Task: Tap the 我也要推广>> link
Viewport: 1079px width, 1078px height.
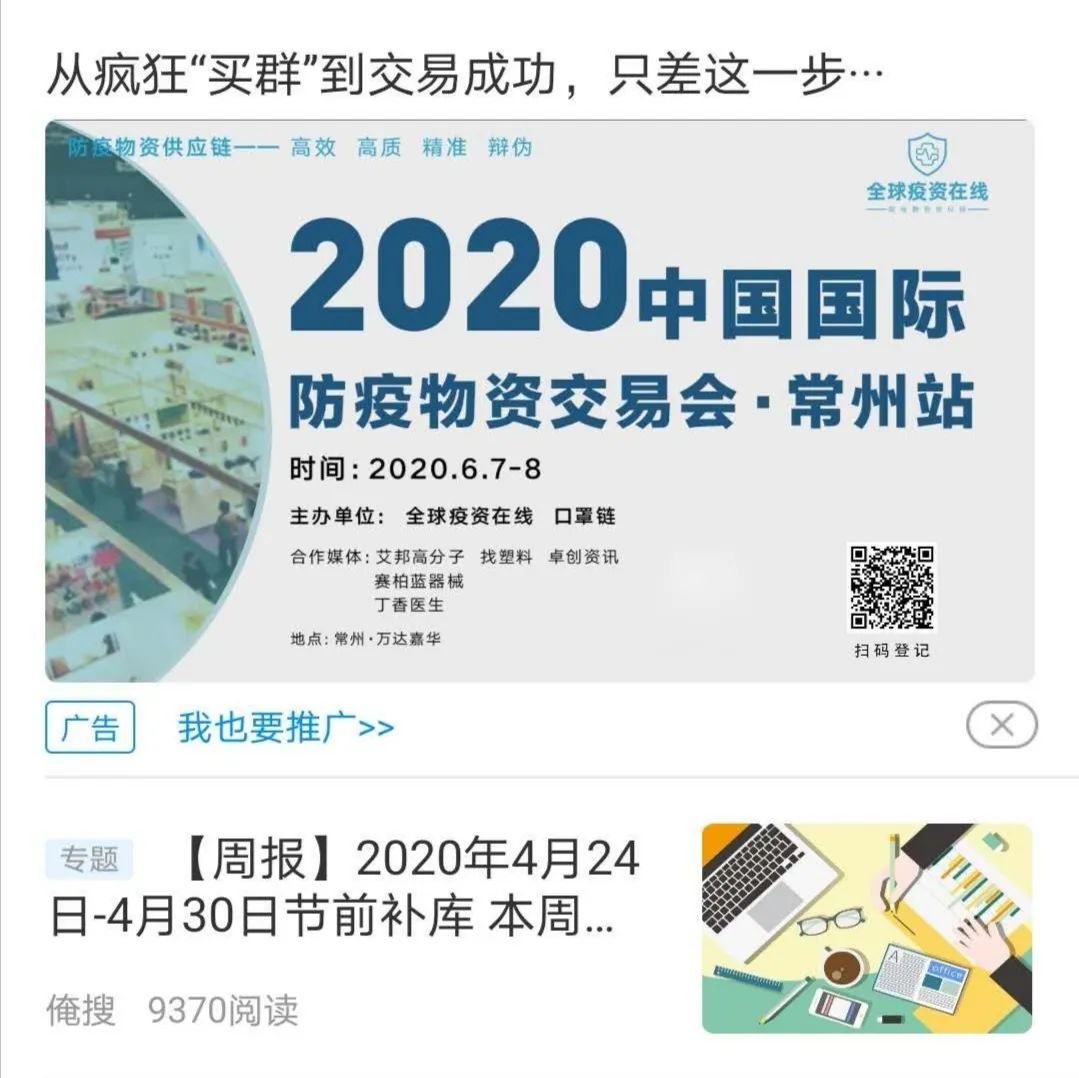Action: coord(286,727)
